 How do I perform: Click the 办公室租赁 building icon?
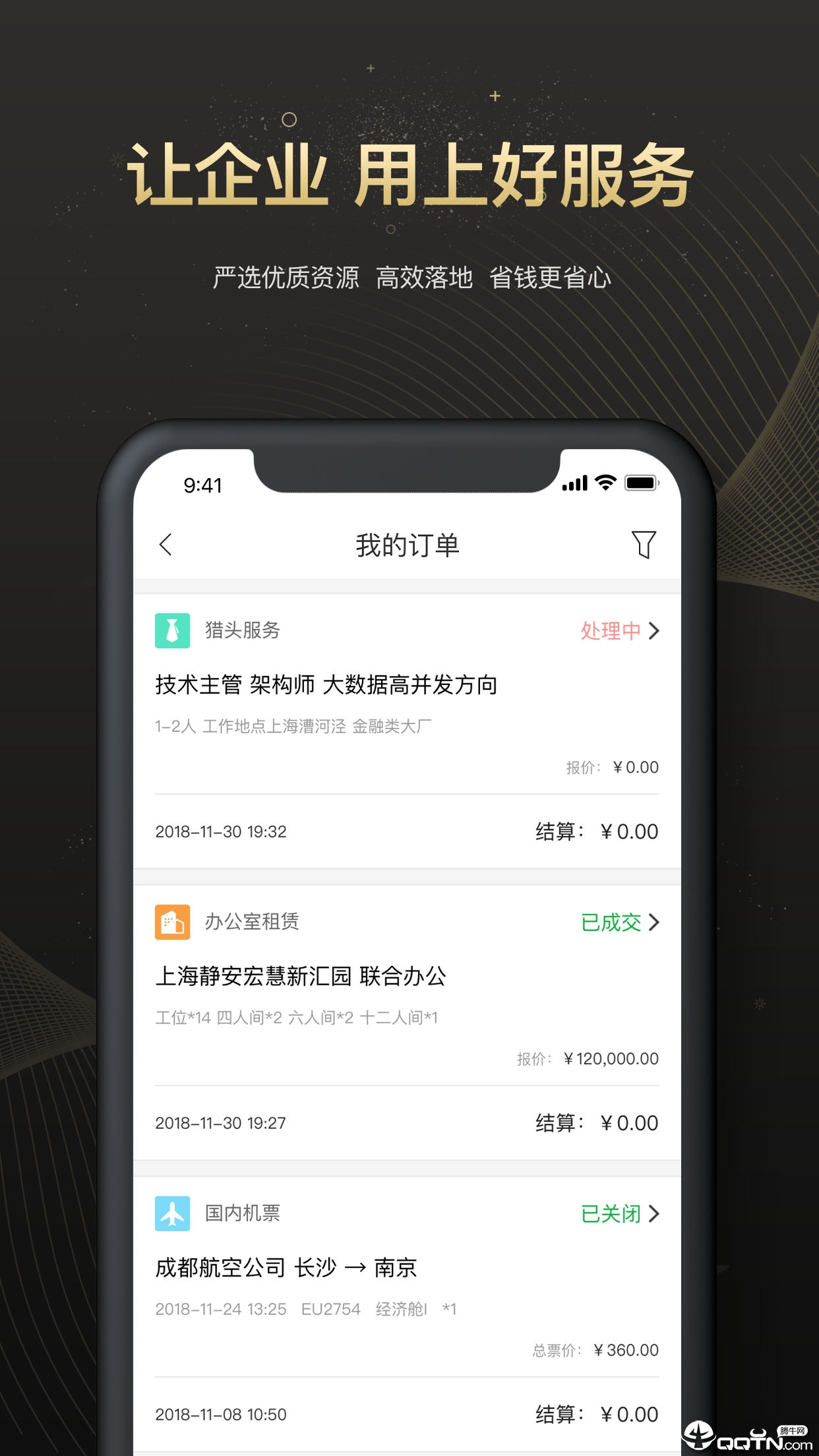[x=171, y=923]
